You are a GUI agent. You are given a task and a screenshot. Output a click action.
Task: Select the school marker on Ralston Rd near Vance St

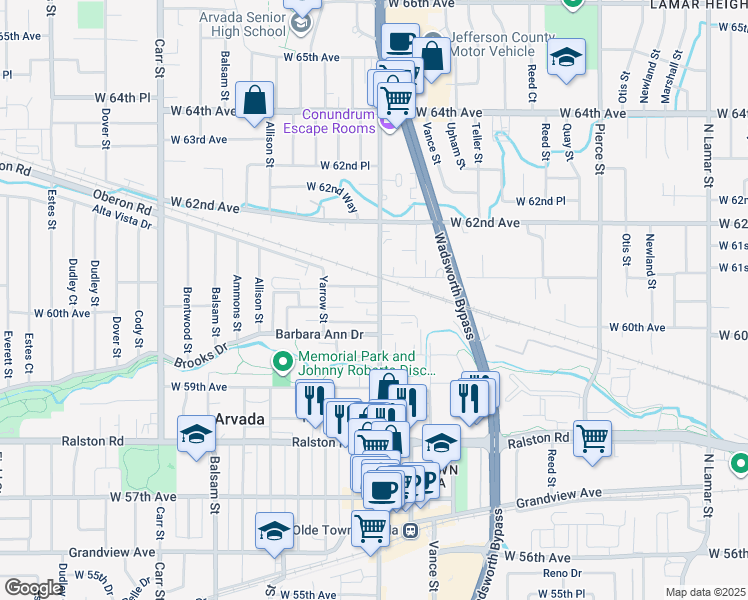(x=441, y=443)
